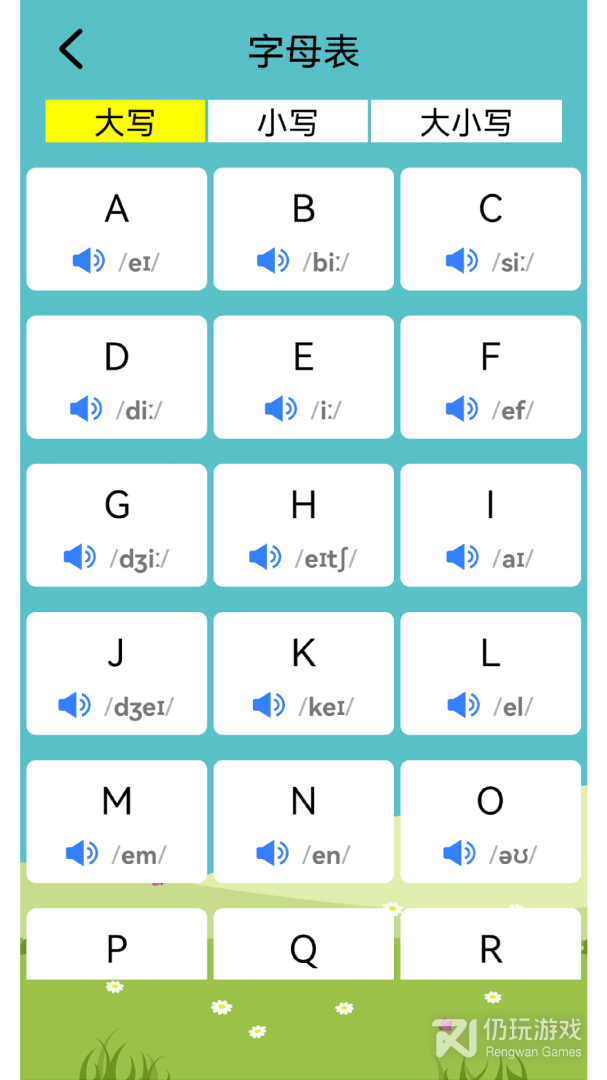
Task: Hear how letter H is pronounced
Action: point(265,557)
